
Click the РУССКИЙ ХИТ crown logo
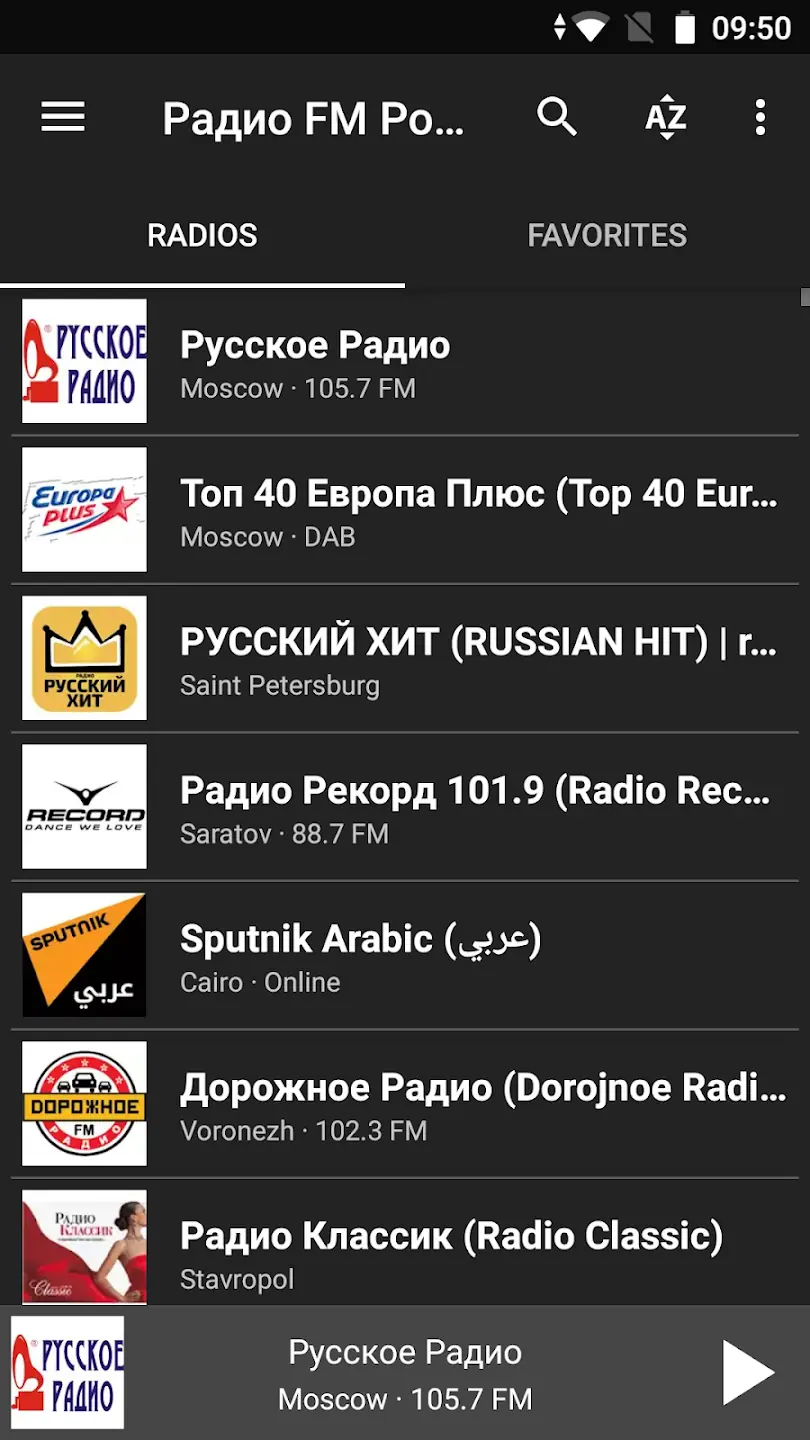84,658
